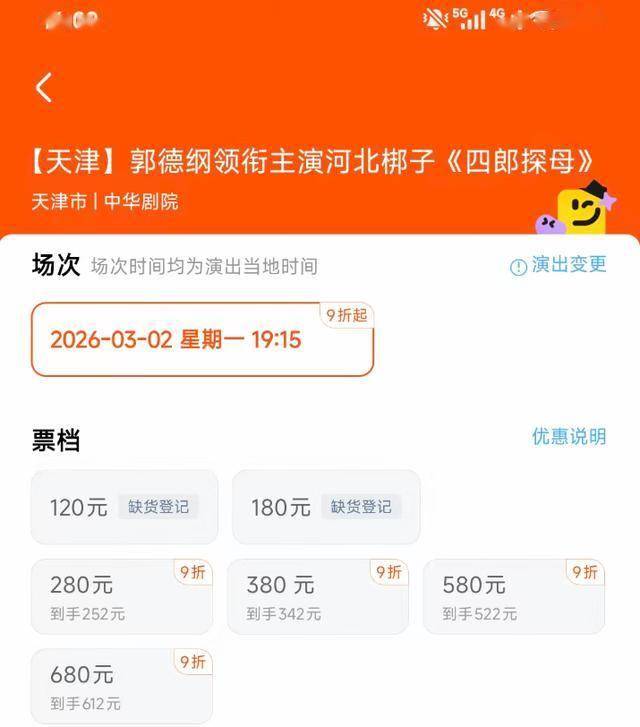Go back using the top-left arrow
The width and height of the screenshot is (640, 727).
click(44, 88)
